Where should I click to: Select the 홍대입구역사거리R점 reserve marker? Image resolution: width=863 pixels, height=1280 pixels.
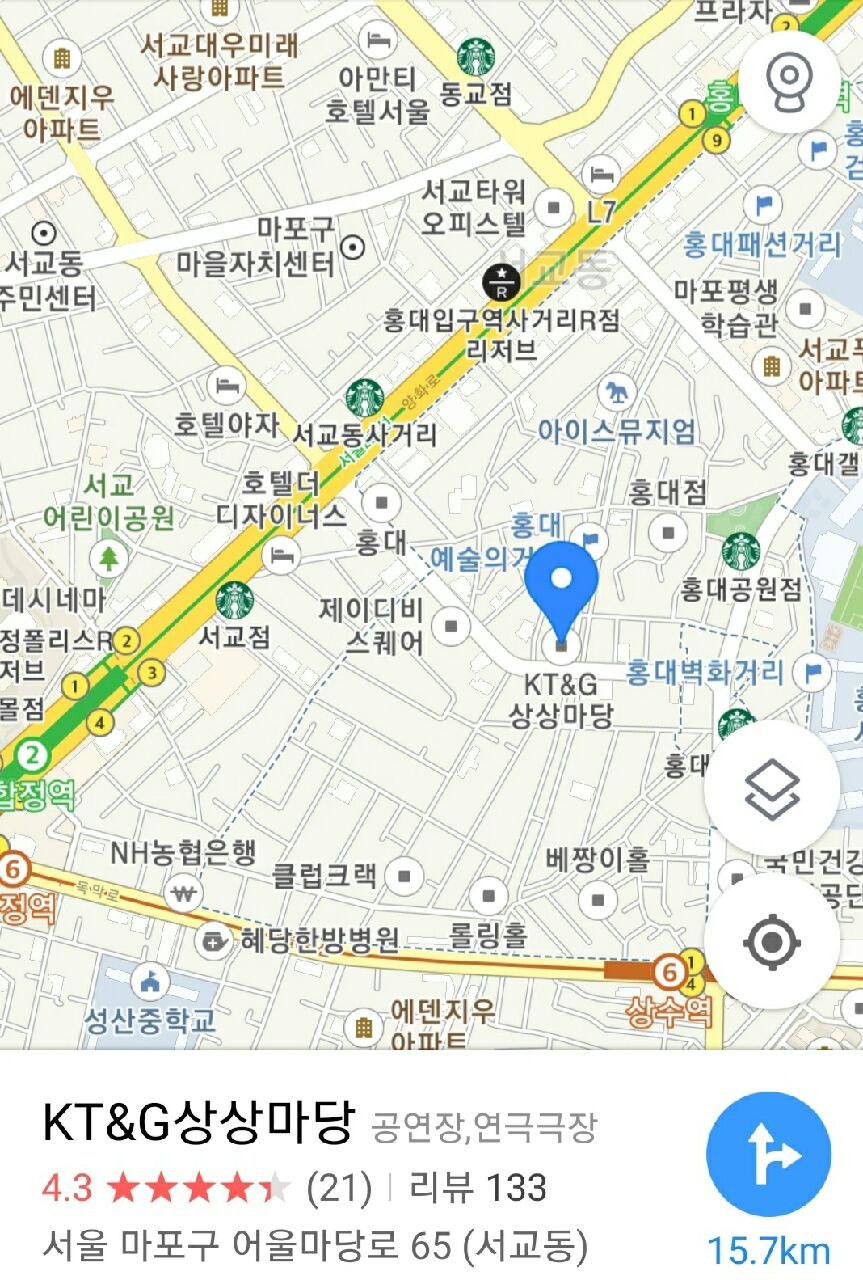click(x=498, y=282)
